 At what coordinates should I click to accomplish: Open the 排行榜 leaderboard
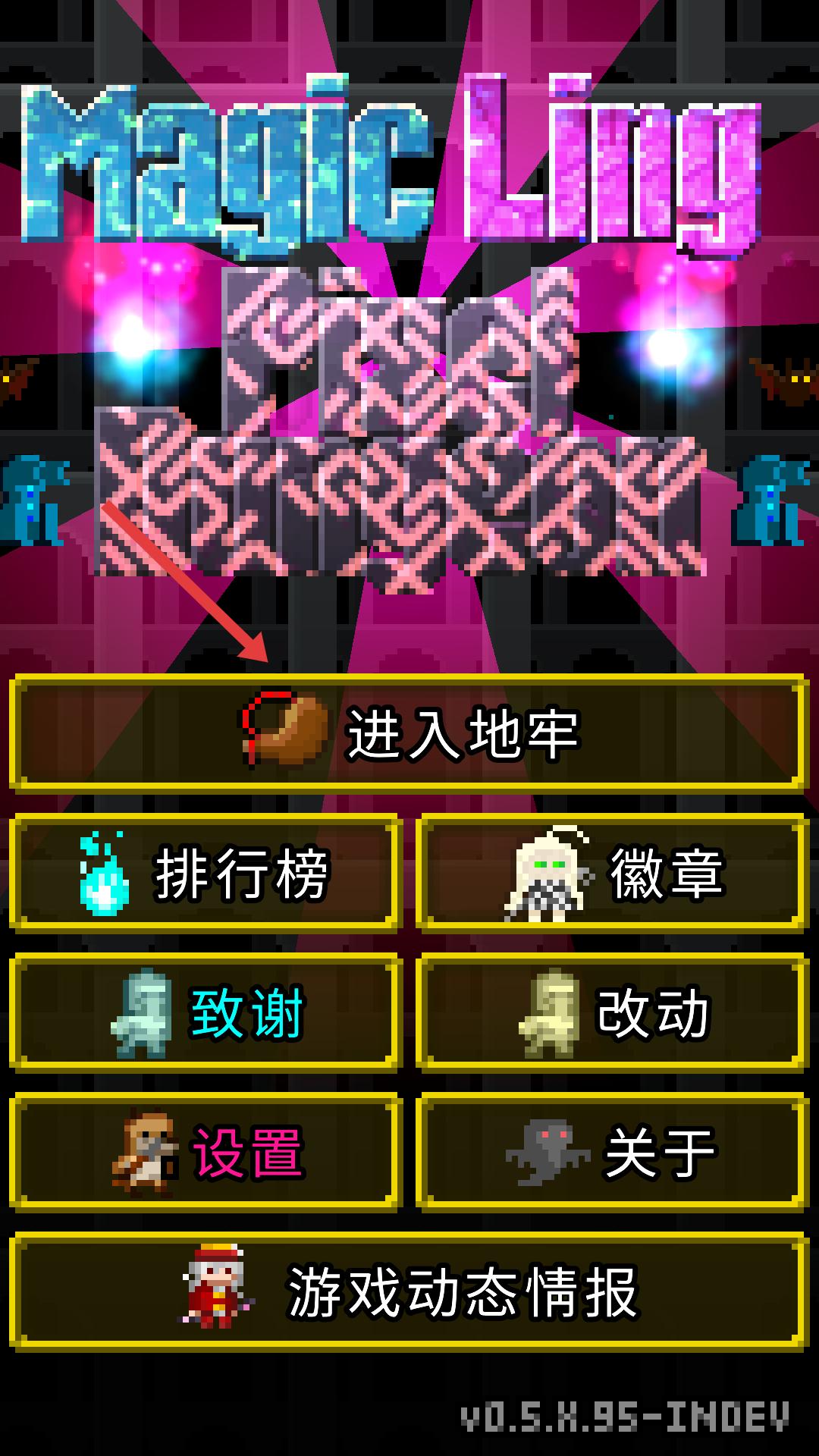click(x=206, y=873)
